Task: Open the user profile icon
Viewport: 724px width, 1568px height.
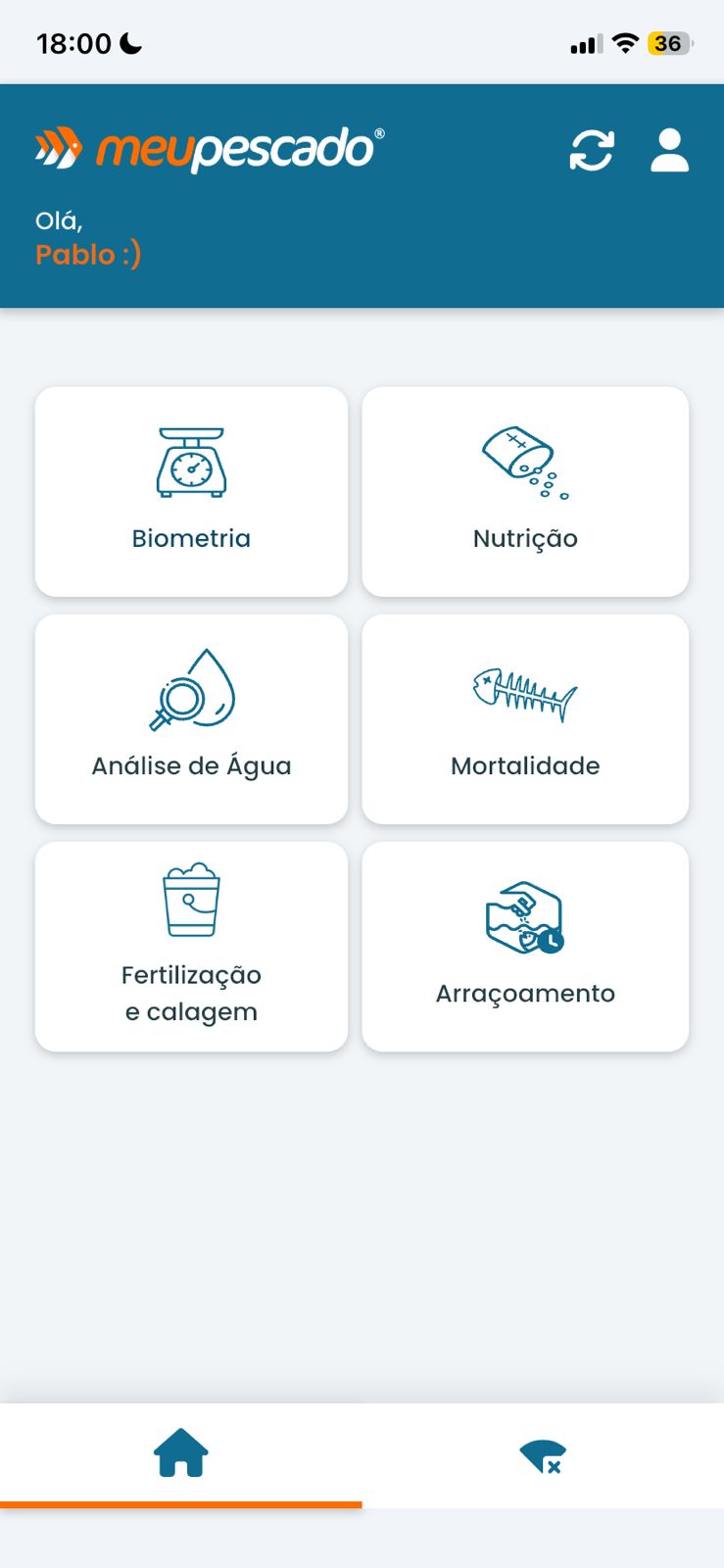Action: 669,151
